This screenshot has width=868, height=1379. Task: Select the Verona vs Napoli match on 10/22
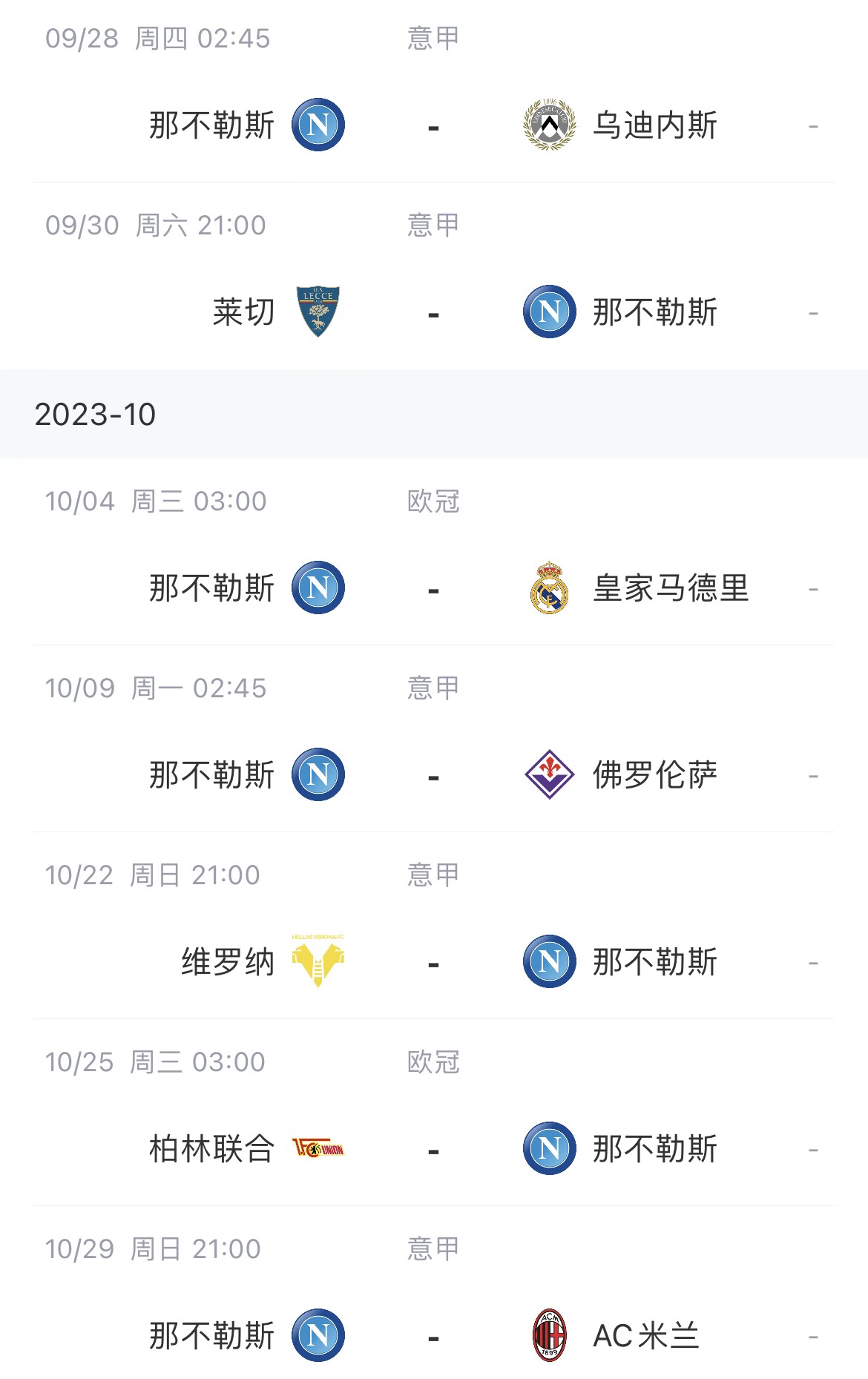433,963
